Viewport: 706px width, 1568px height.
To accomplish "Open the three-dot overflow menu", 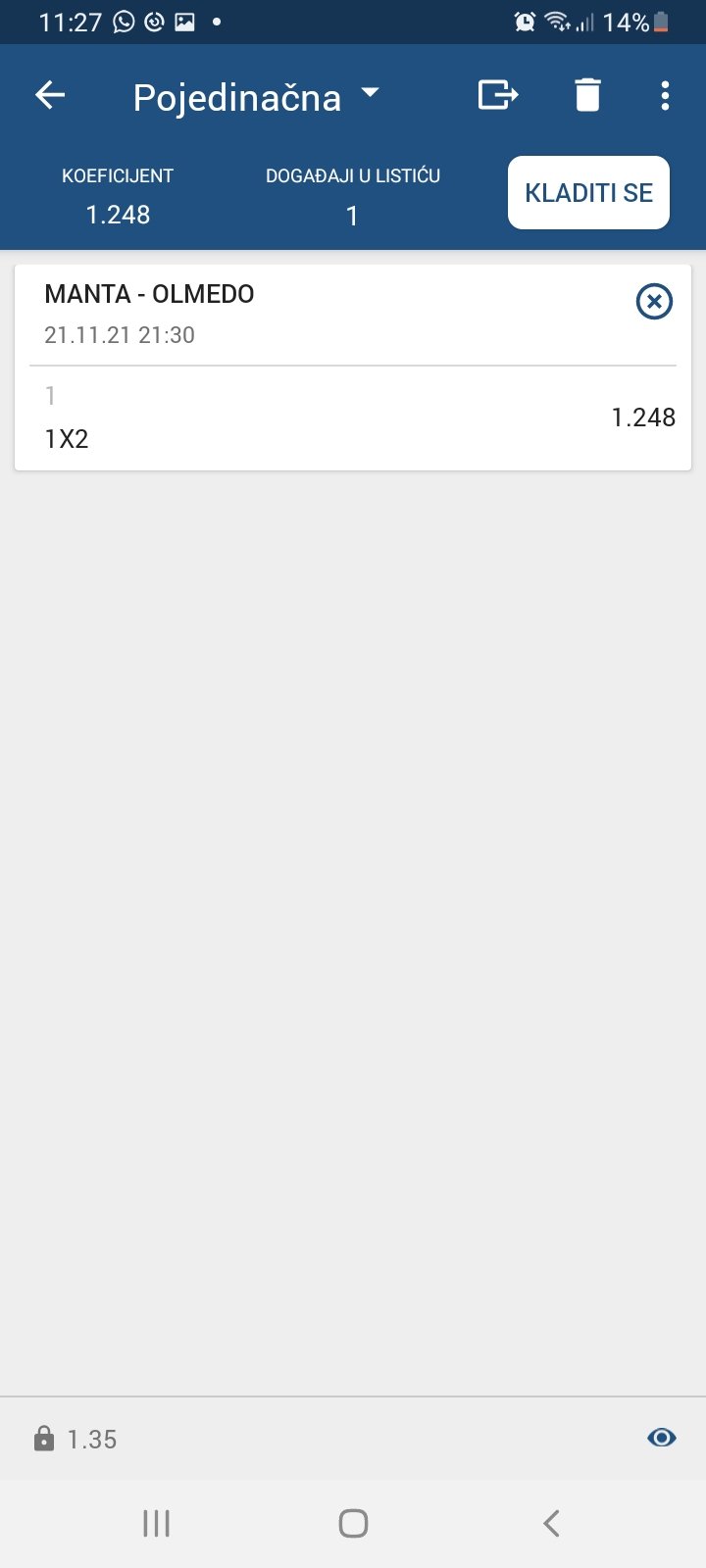I will (665, 95).
